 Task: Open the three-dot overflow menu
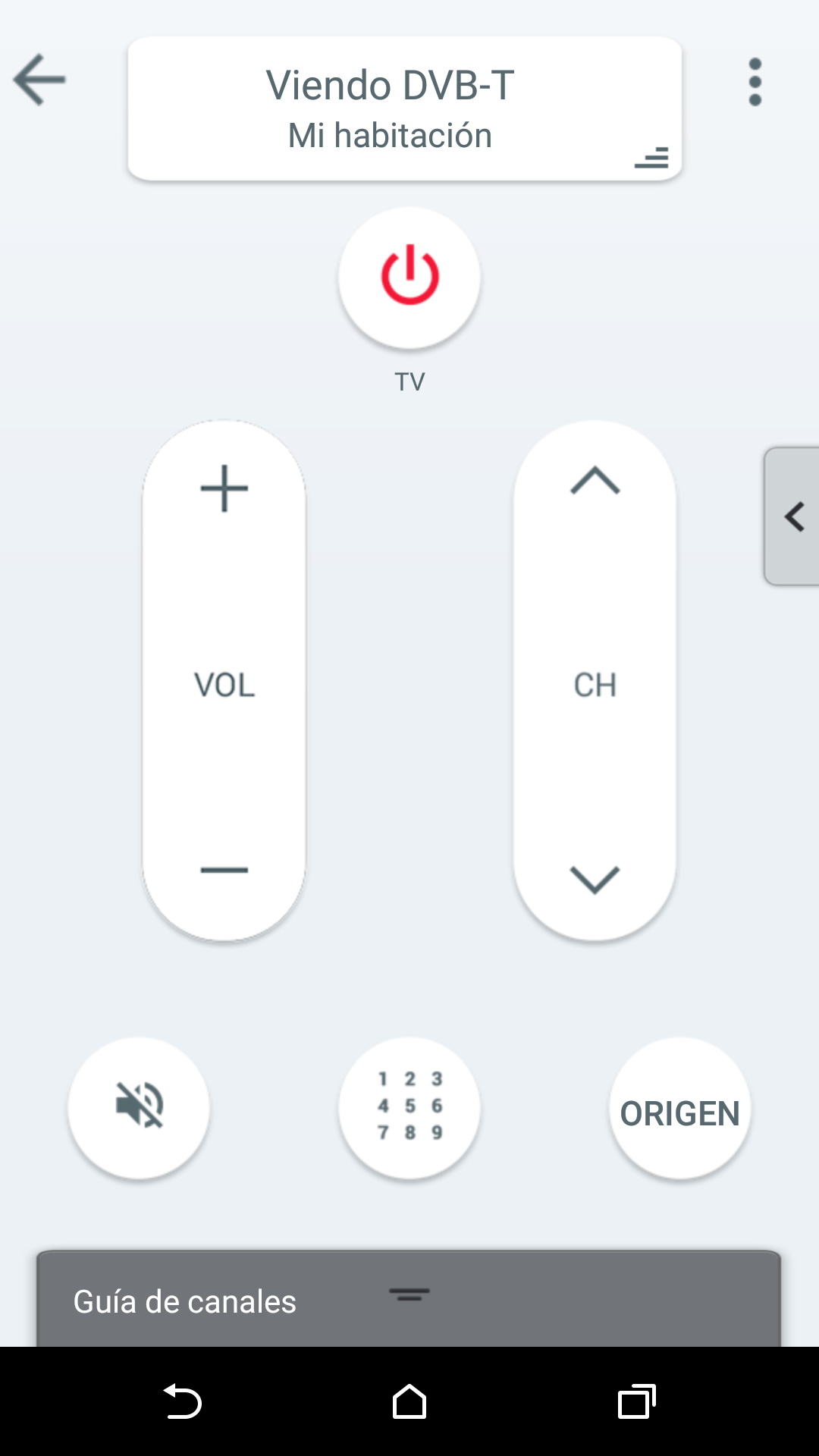click(755, 82)
